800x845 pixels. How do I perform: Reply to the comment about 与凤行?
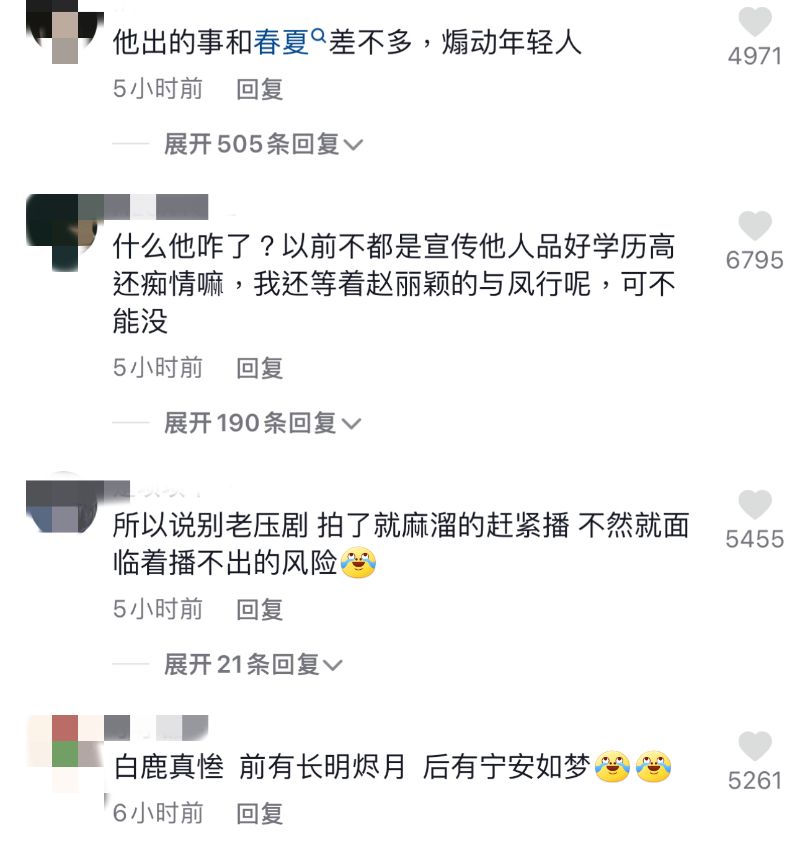pyautogui.click(x=260, y=368)
